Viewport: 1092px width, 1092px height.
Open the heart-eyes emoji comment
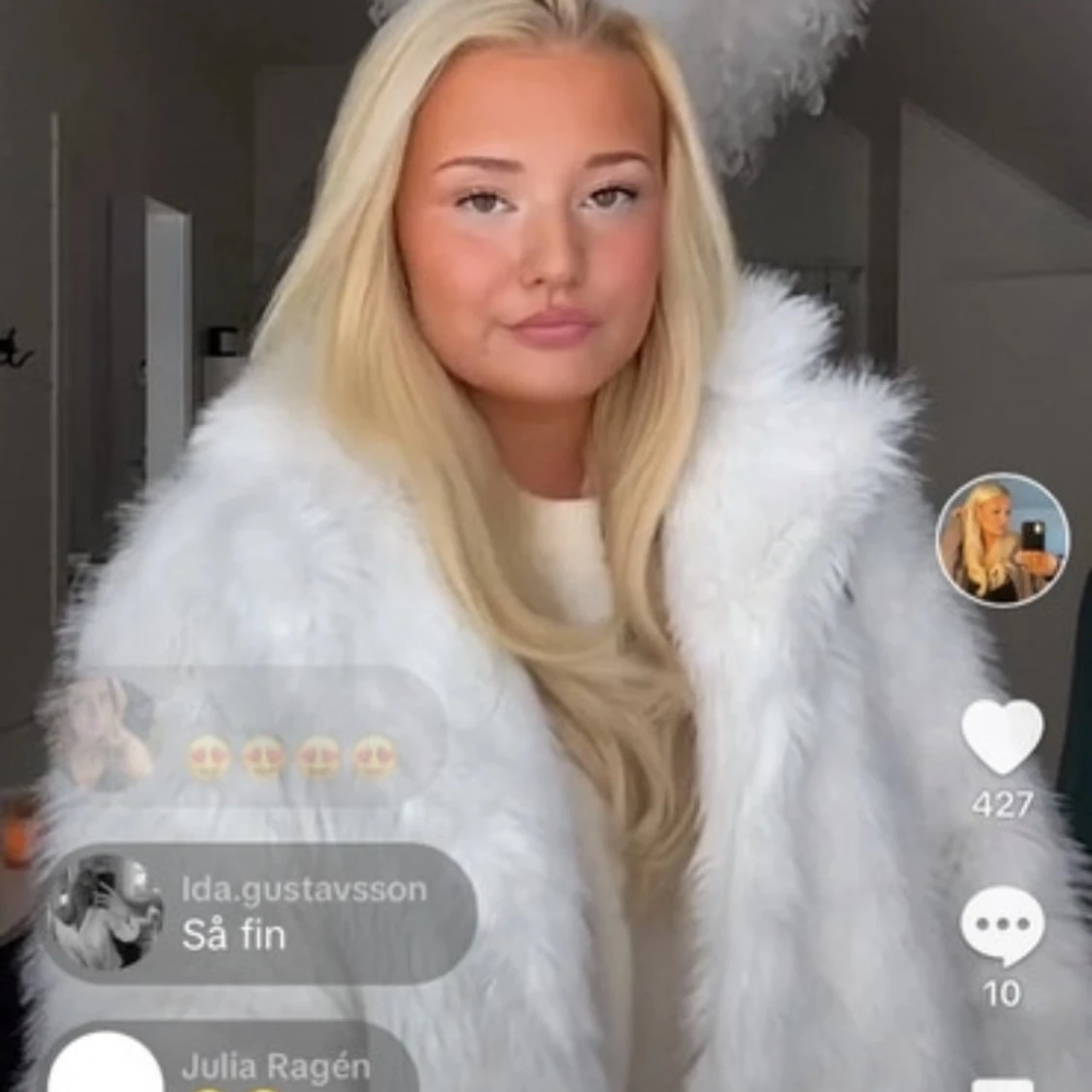(x=243, y=736)
